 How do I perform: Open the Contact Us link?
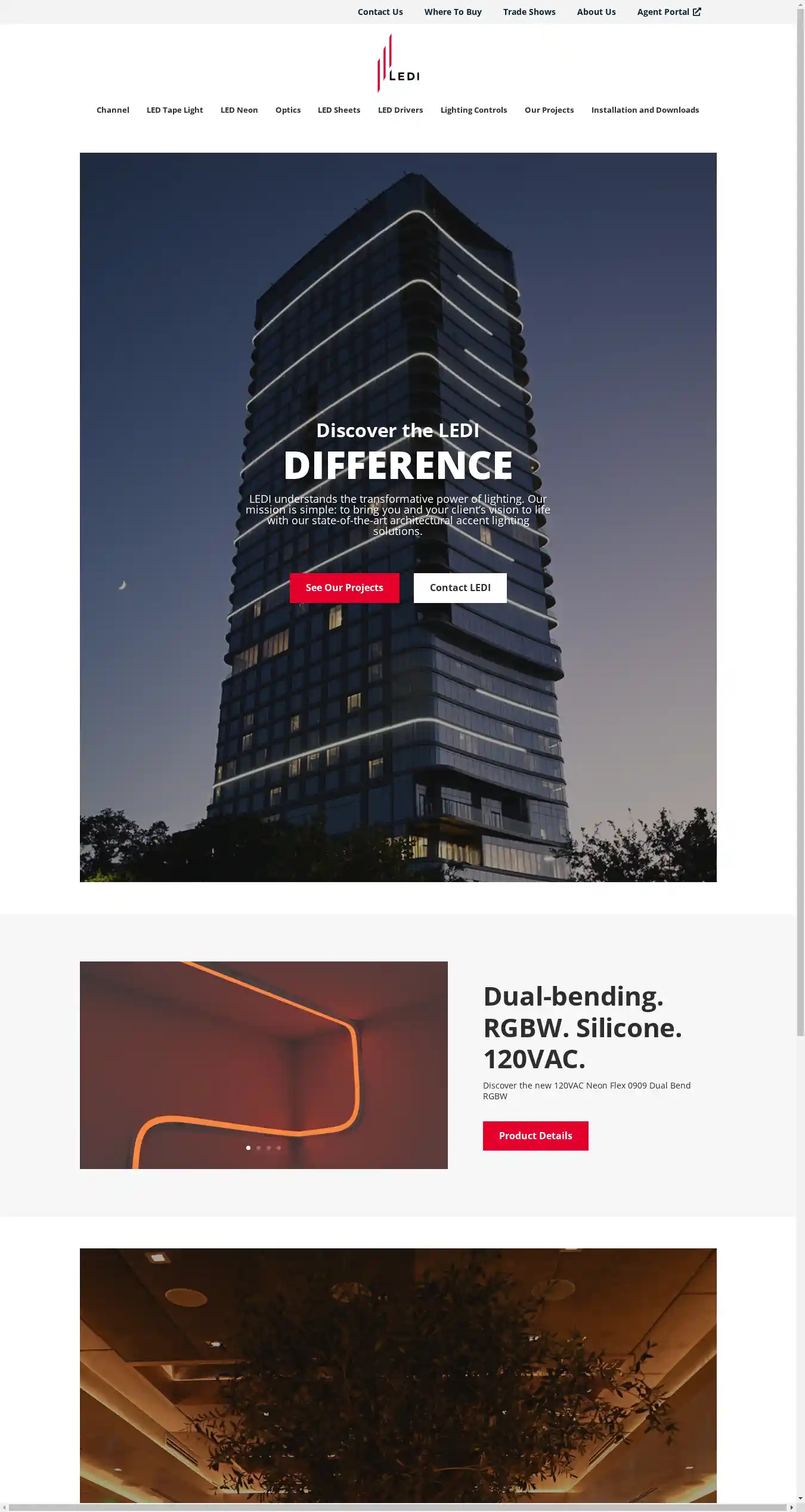click(x=380, y=12)
